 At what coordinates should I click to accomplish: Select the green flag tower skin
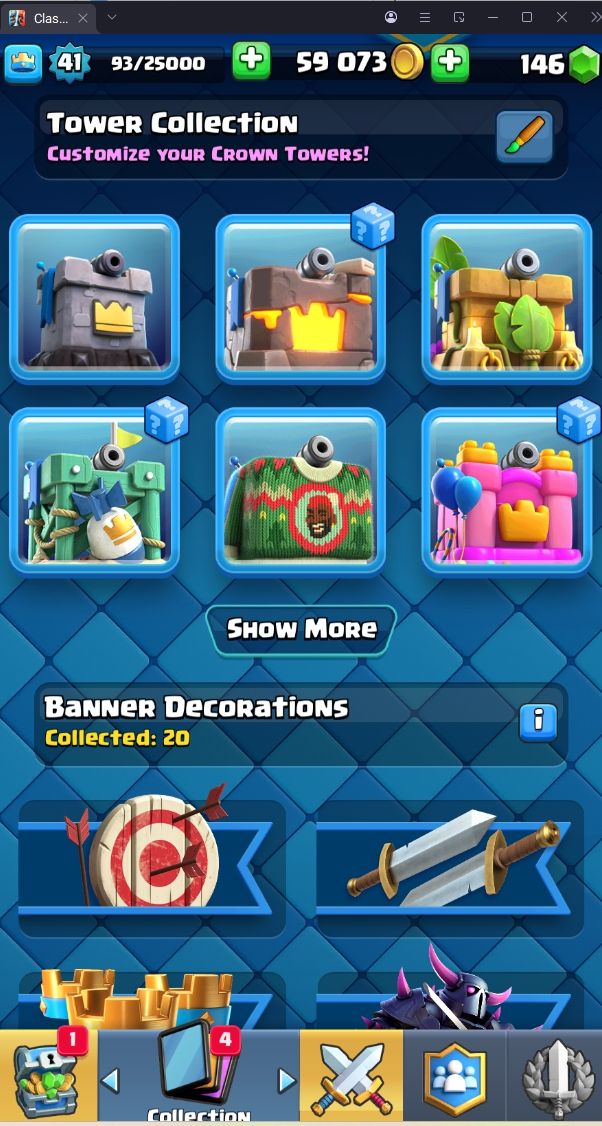click(x=94, y=492)
